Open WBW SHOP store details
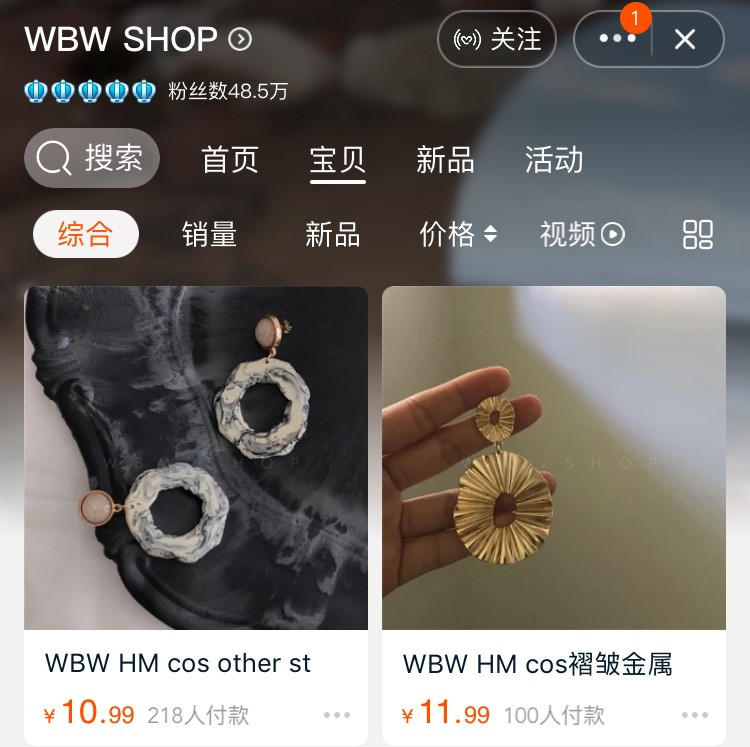The image size is (750, 747). (x=138, y=39)
